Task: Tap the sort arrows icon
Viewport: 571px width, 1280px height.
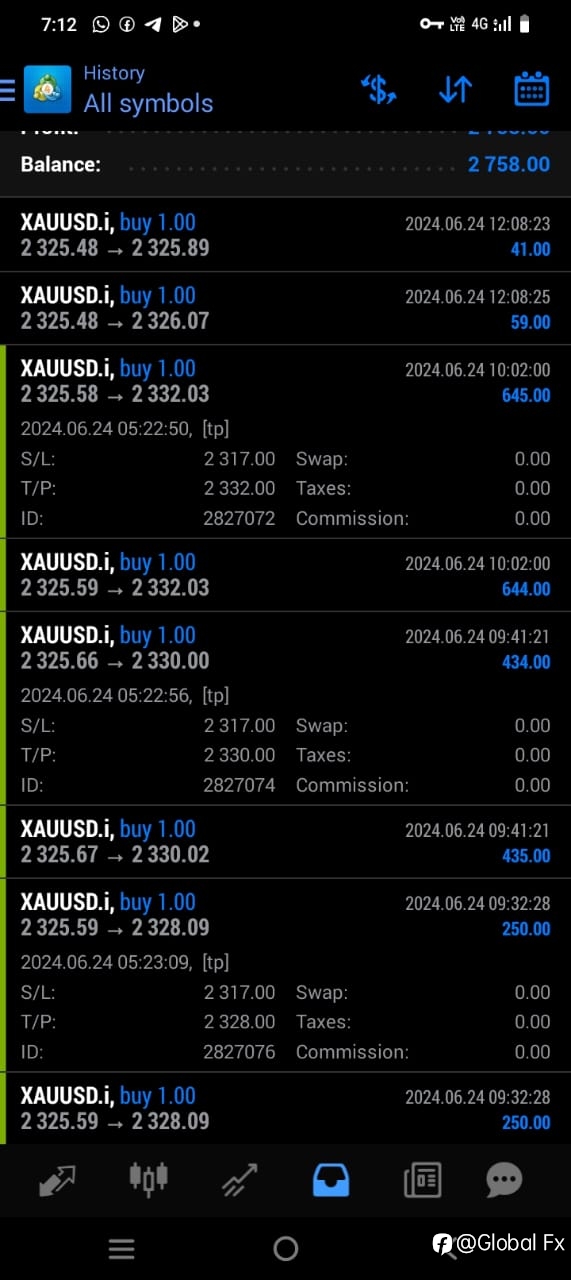Action: coord(455,89)
